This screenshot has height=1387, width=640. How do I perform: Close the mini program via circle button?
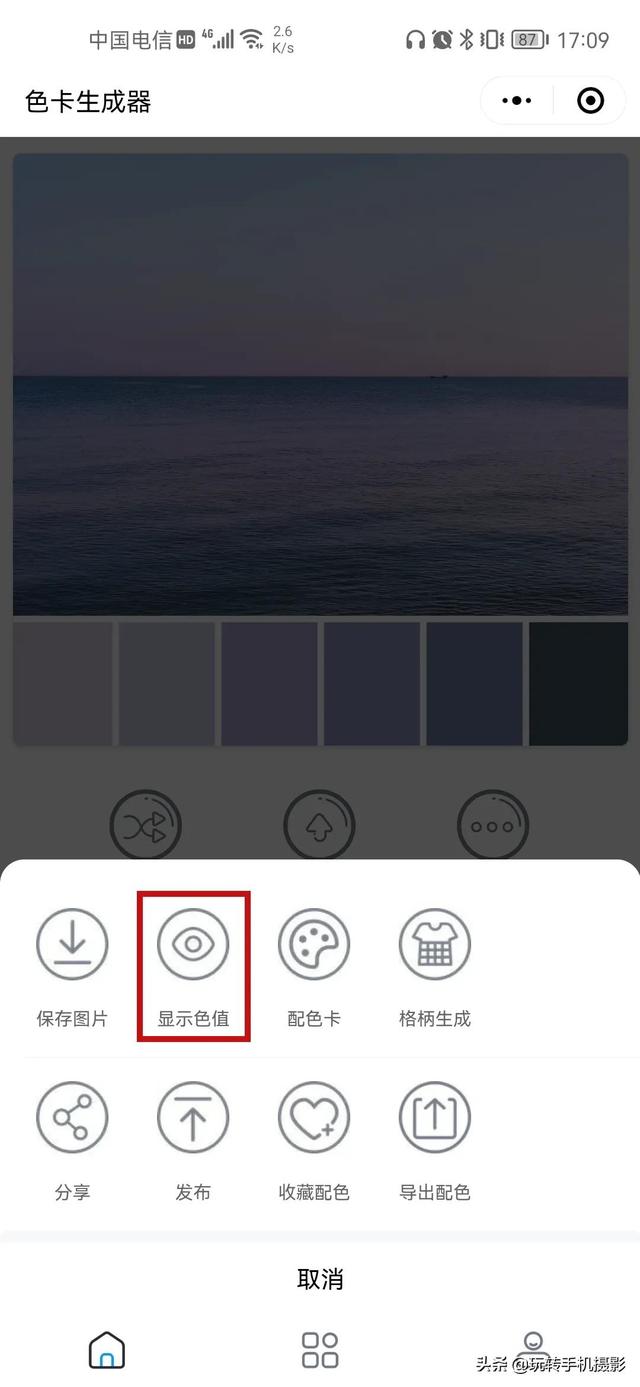tap(590, 101)
